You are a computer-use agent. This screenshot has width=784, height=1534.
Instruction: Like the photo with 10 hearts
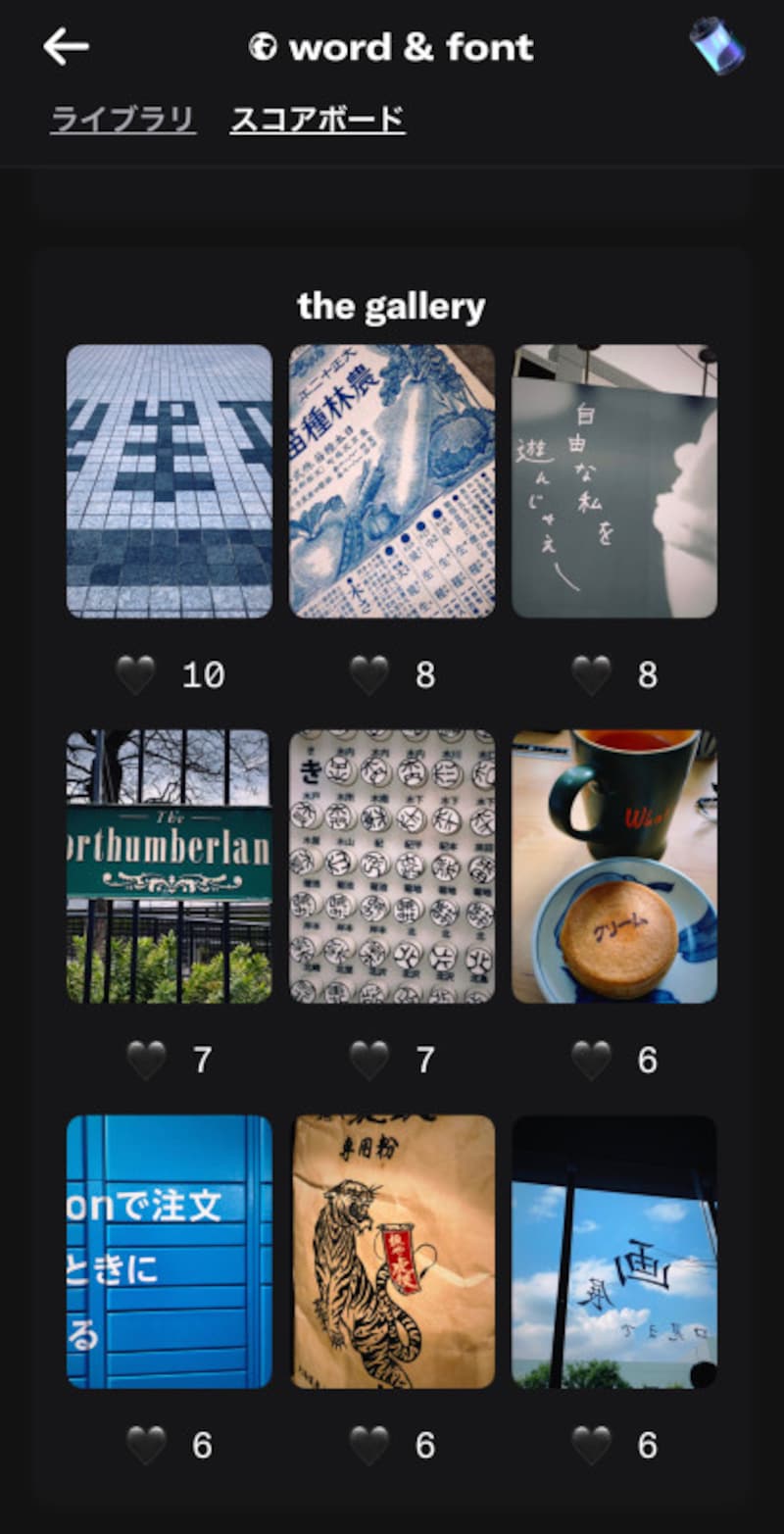[135, 674]
